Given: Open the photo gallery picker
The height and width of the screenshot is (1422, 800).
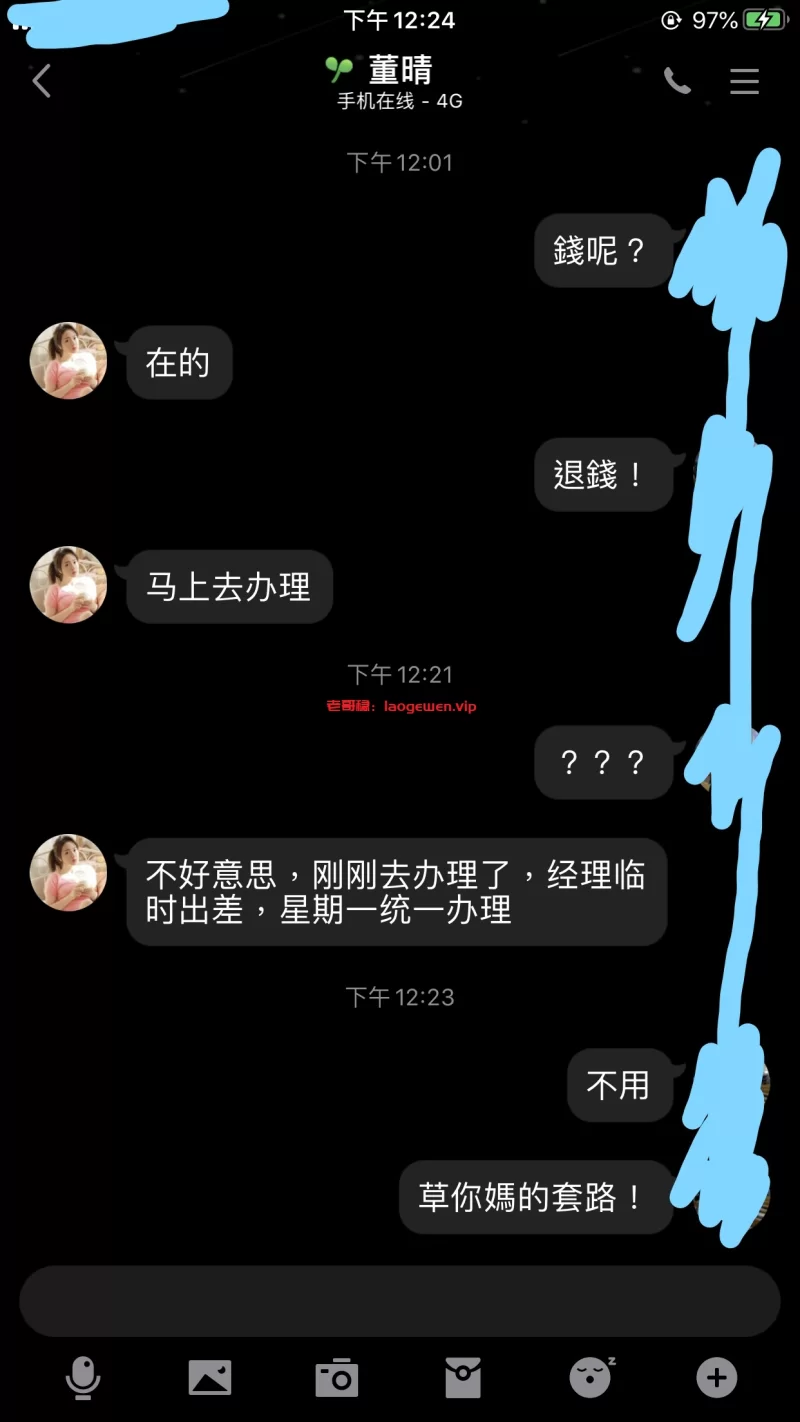Looking at the screenshot, I should coord(210,1378).
